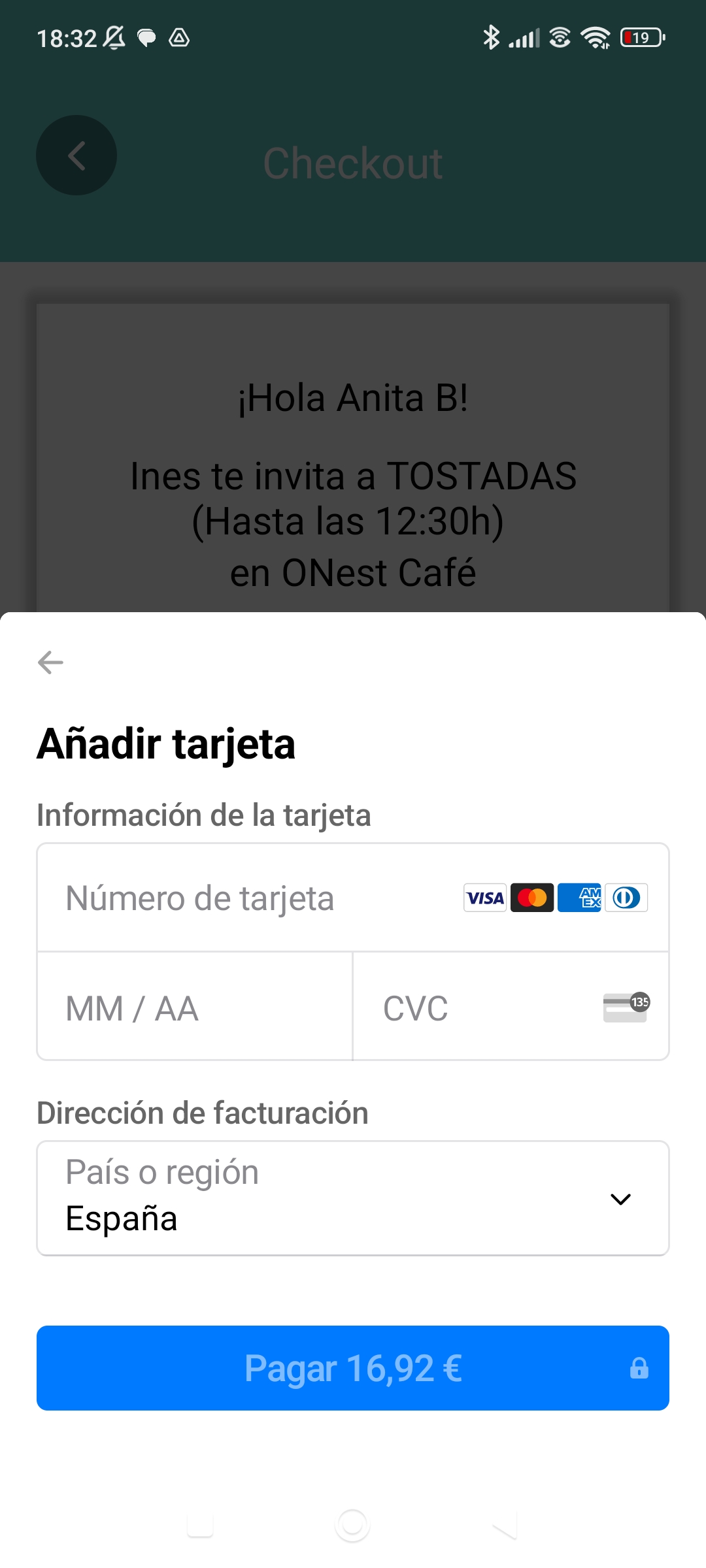Select the Visa card brand icon

(484, 898)
